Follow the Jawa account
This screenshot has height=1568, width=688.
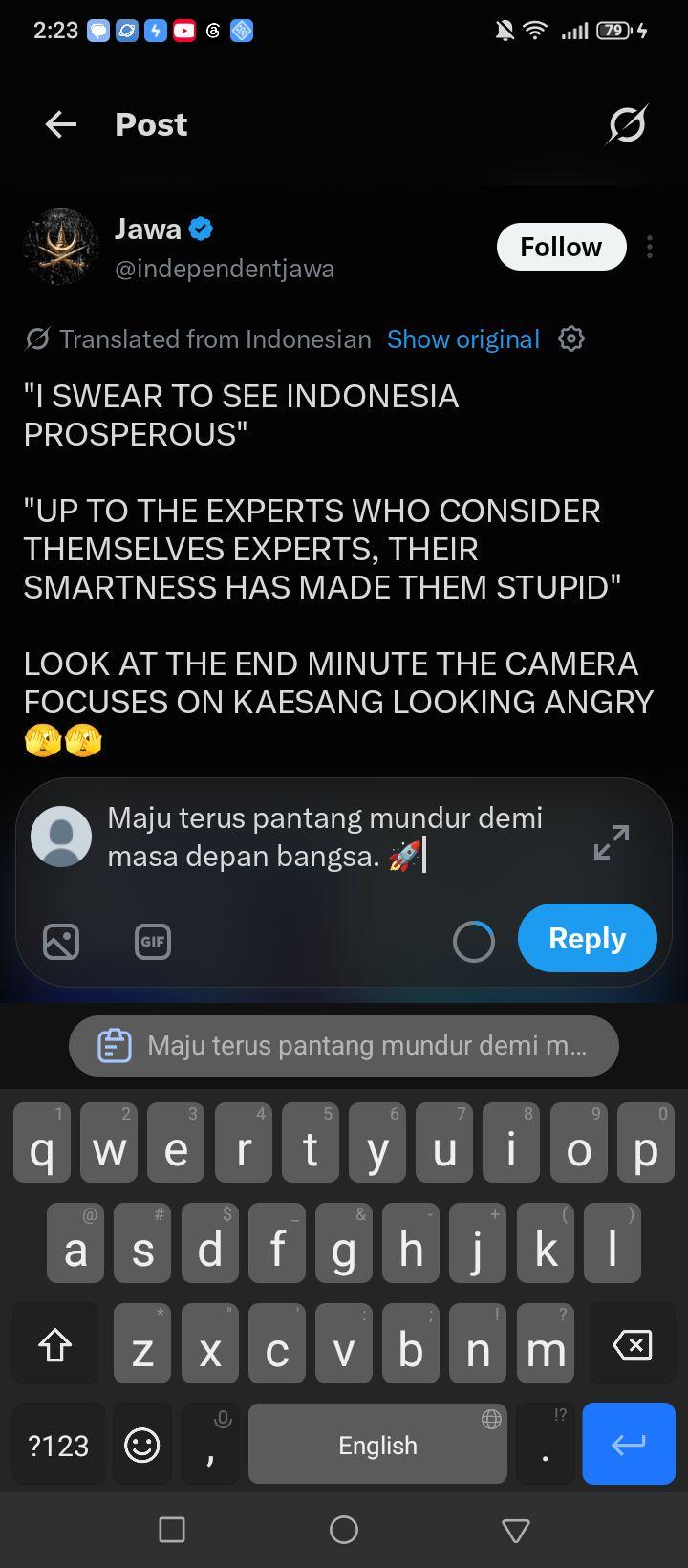click(561, 247)
